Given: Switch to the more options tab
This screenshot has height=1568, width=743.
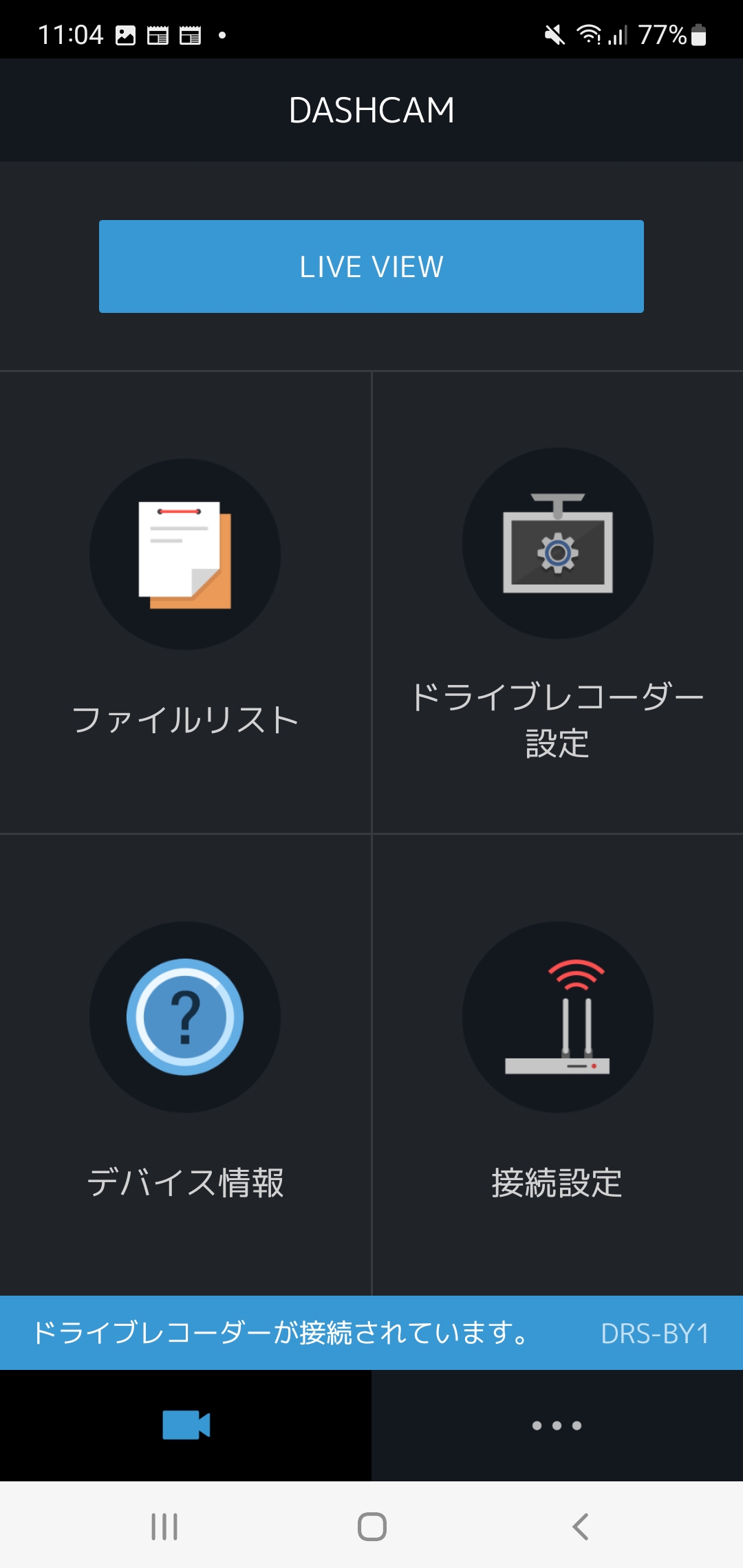Looking at the screenshot, I should [557, 1425].
